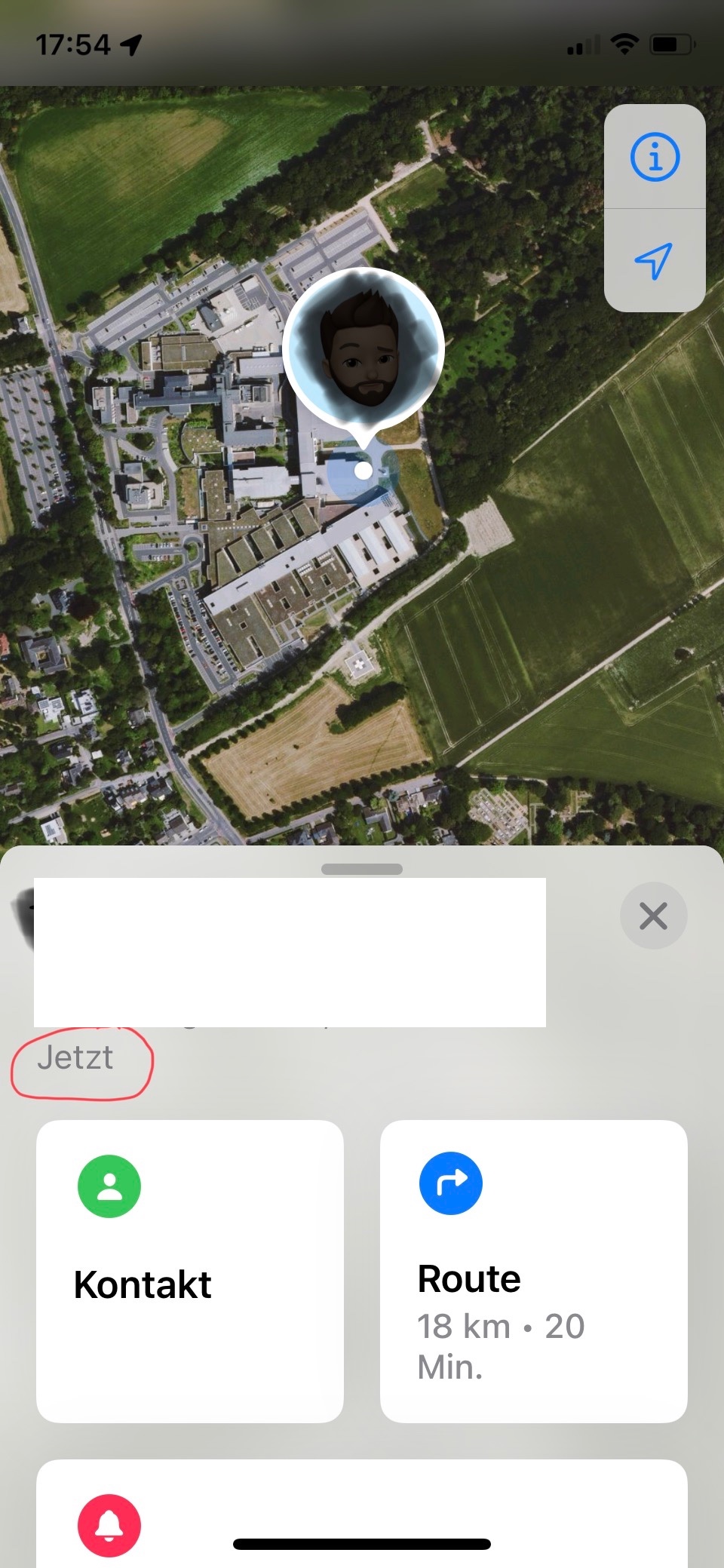Center map on my current location

pyautogui.click(x=653, y=261)
